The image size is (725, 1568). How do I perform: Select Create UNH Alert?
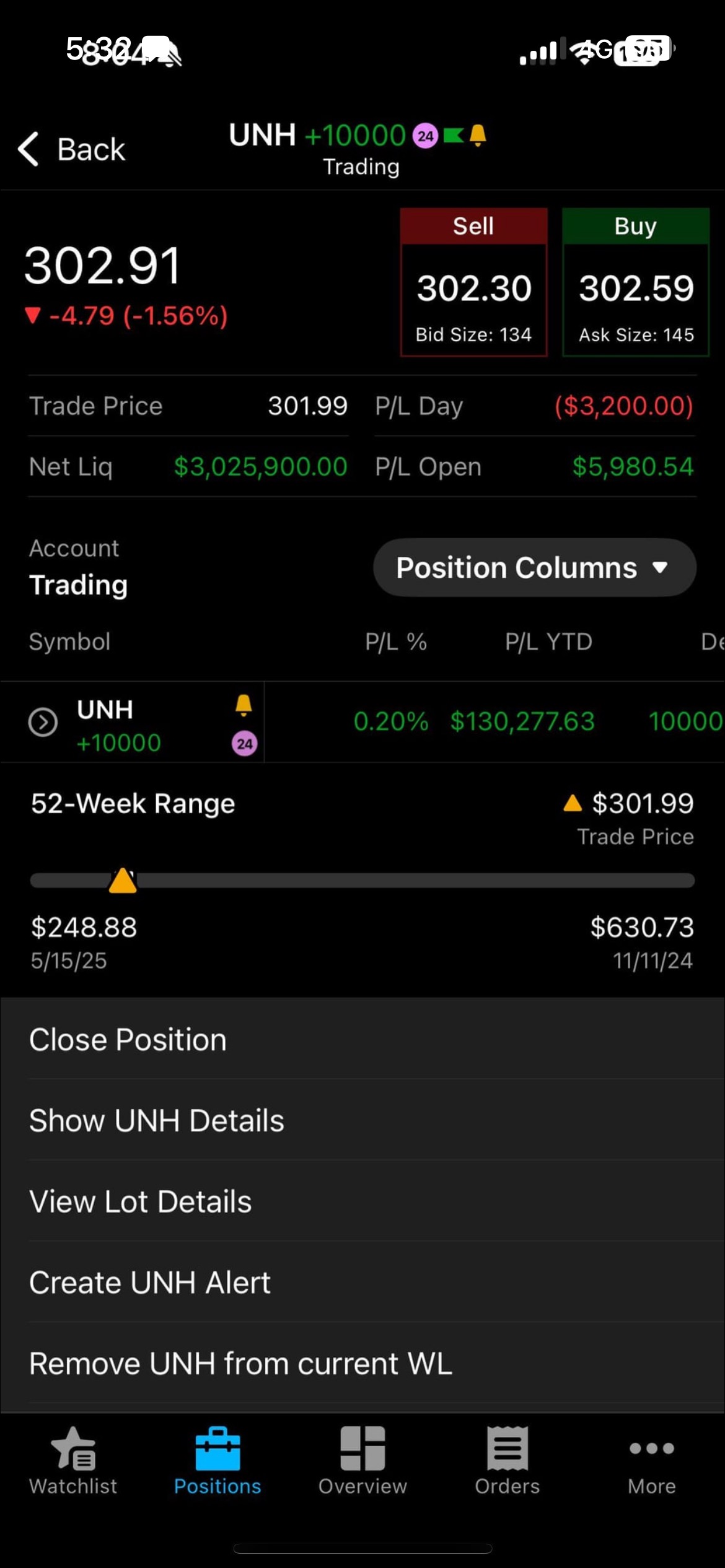coord(149,1283)
